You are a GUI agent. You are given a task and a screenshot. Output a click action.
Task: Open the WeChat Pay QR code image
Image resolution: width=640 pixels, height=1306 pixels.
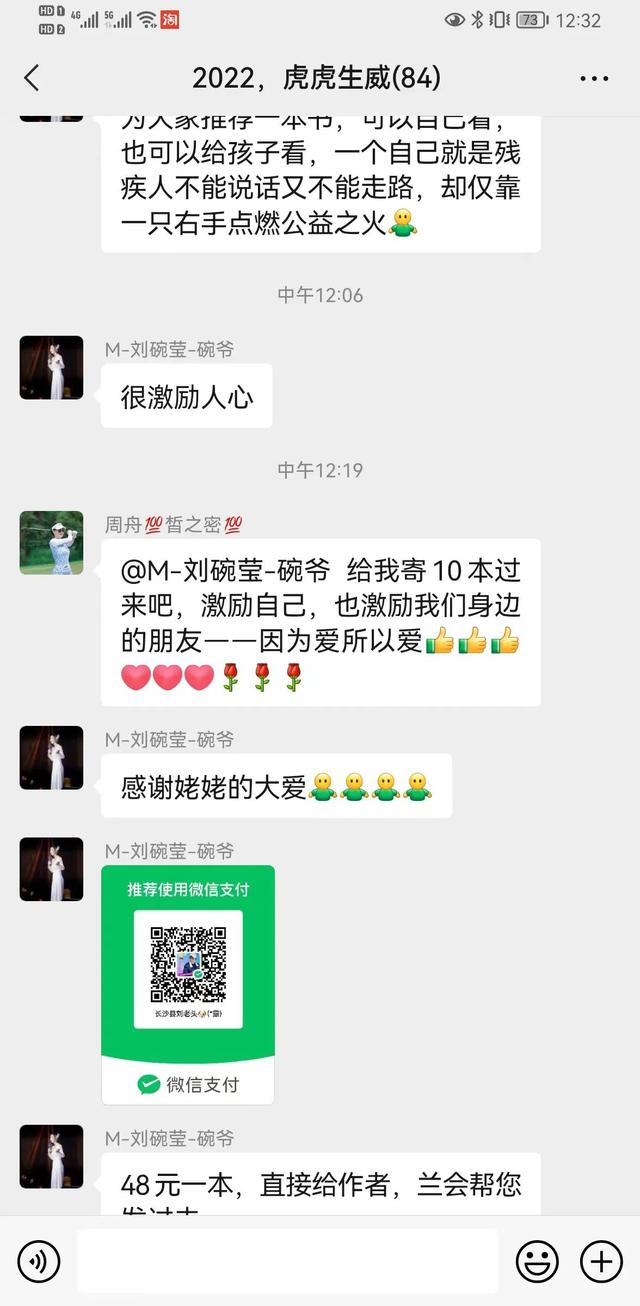click(188, 984)
